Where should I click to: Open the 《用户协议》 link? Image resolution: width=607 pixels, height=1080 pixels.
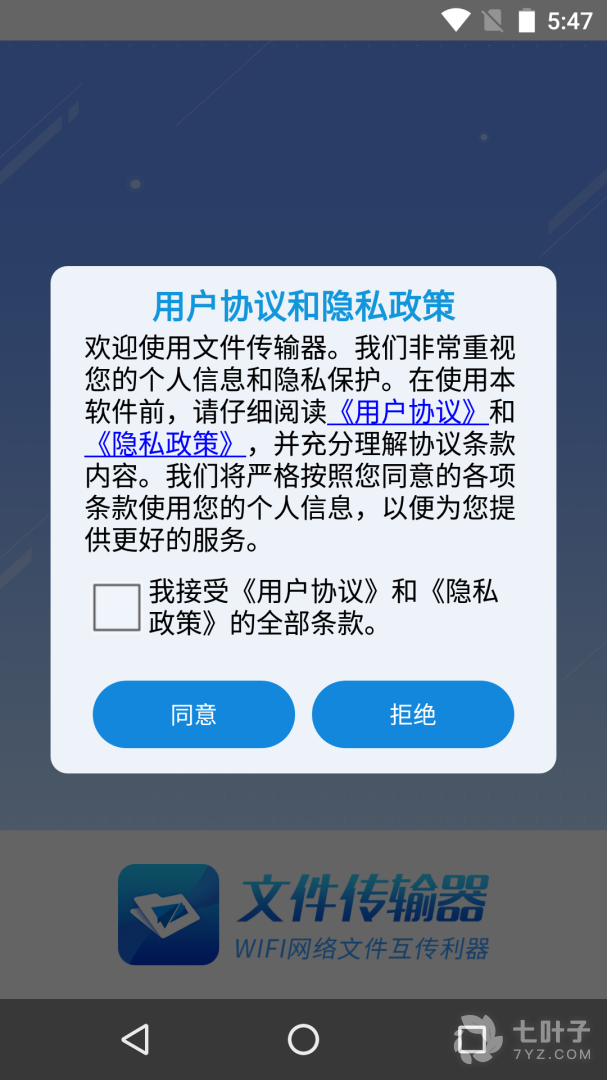click(x=408, y=412)
